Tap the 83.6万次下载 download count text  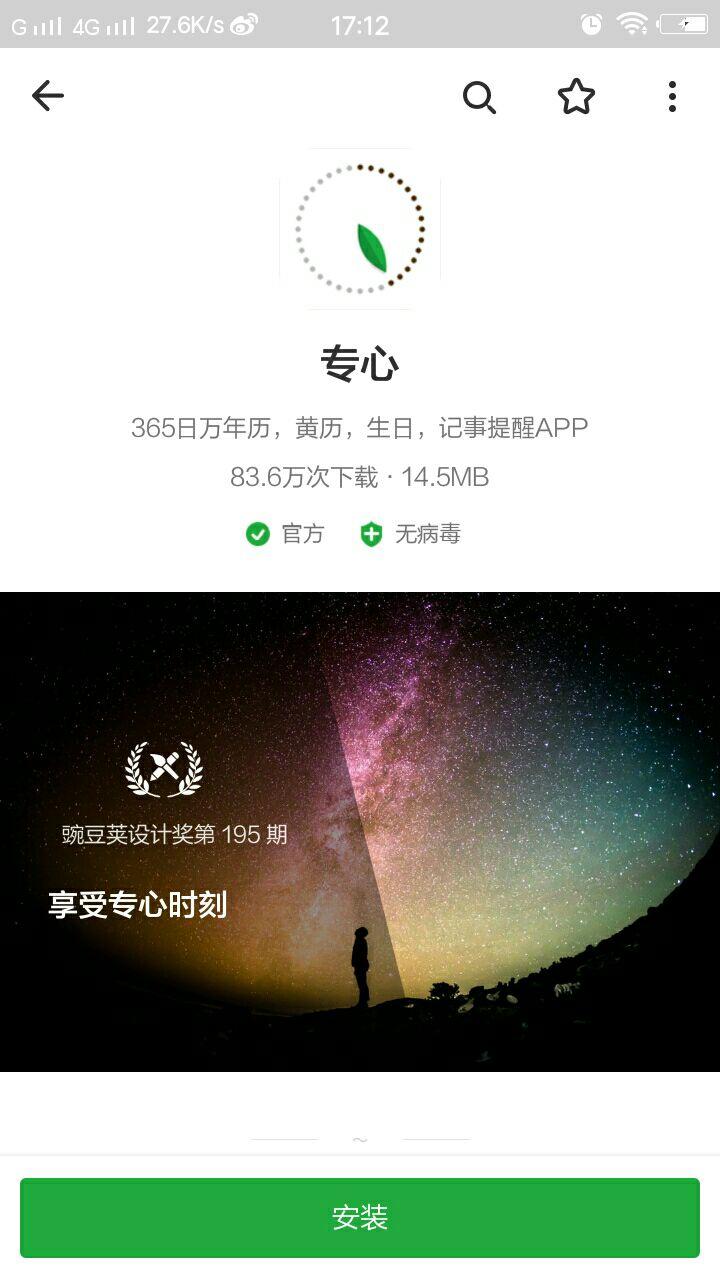coord(360,477)
